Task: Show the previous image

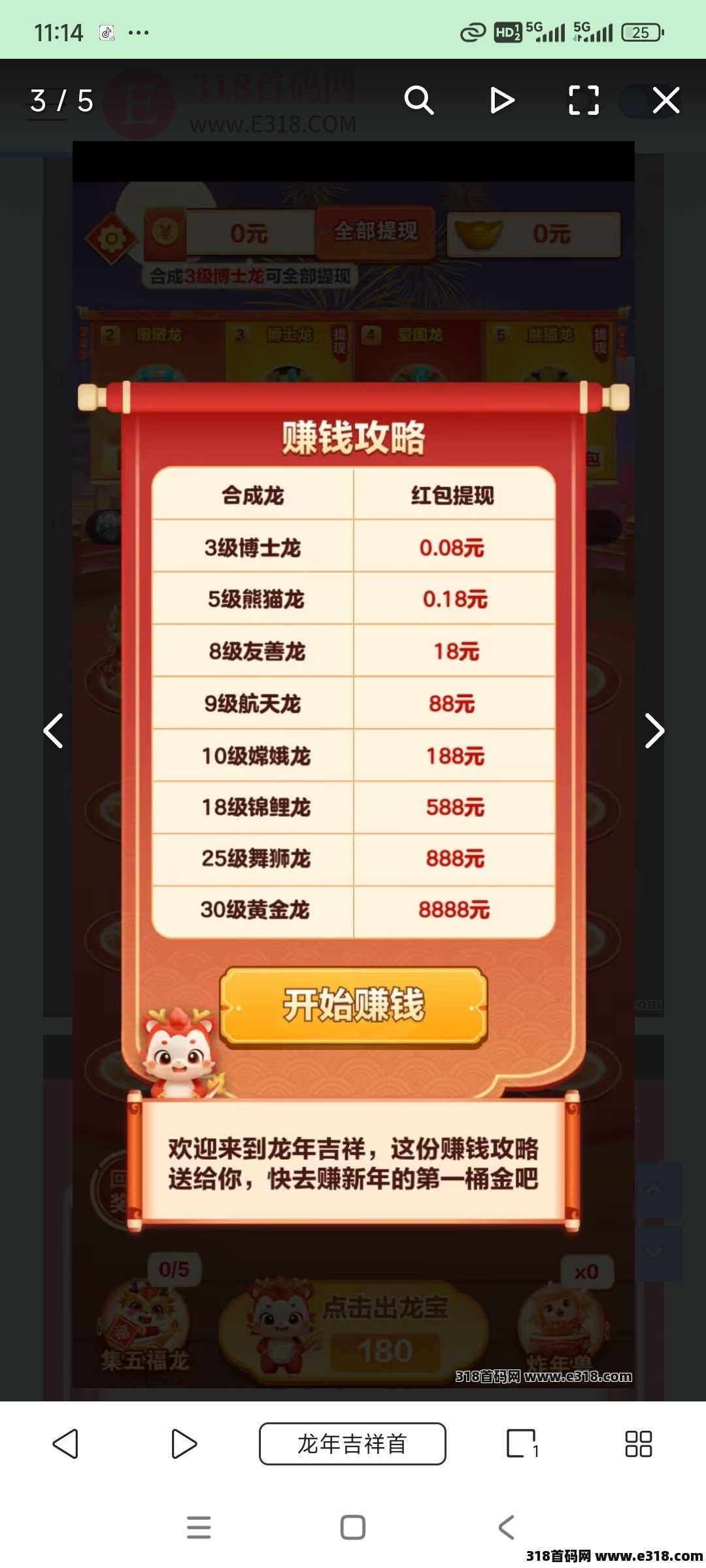Action: pos(54,730)
